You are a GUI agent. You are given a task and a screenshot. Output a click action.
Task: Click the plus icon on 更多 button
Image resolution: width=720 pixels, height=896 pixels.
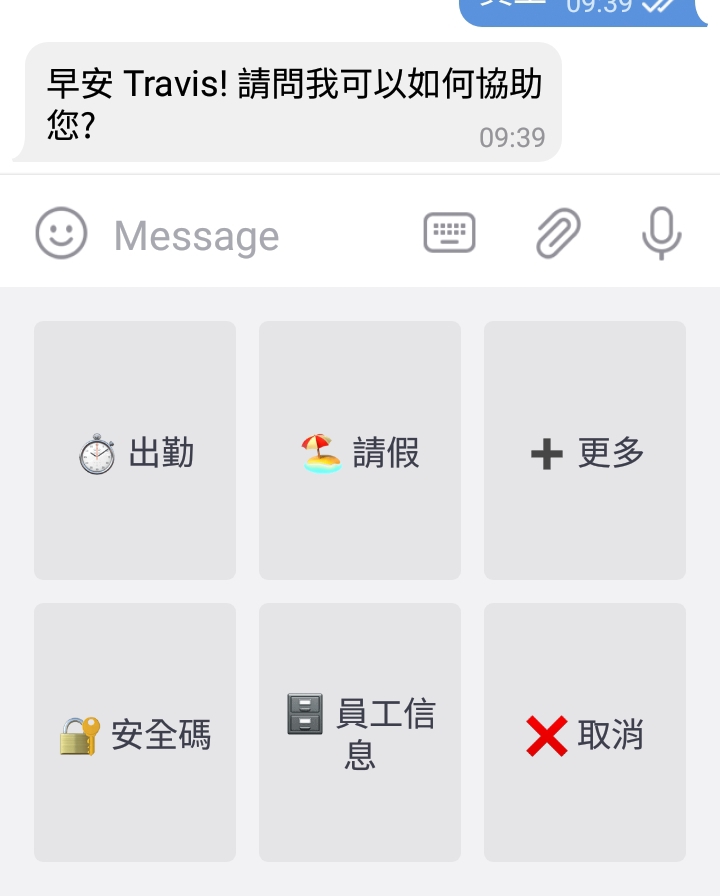pos(546,452)
